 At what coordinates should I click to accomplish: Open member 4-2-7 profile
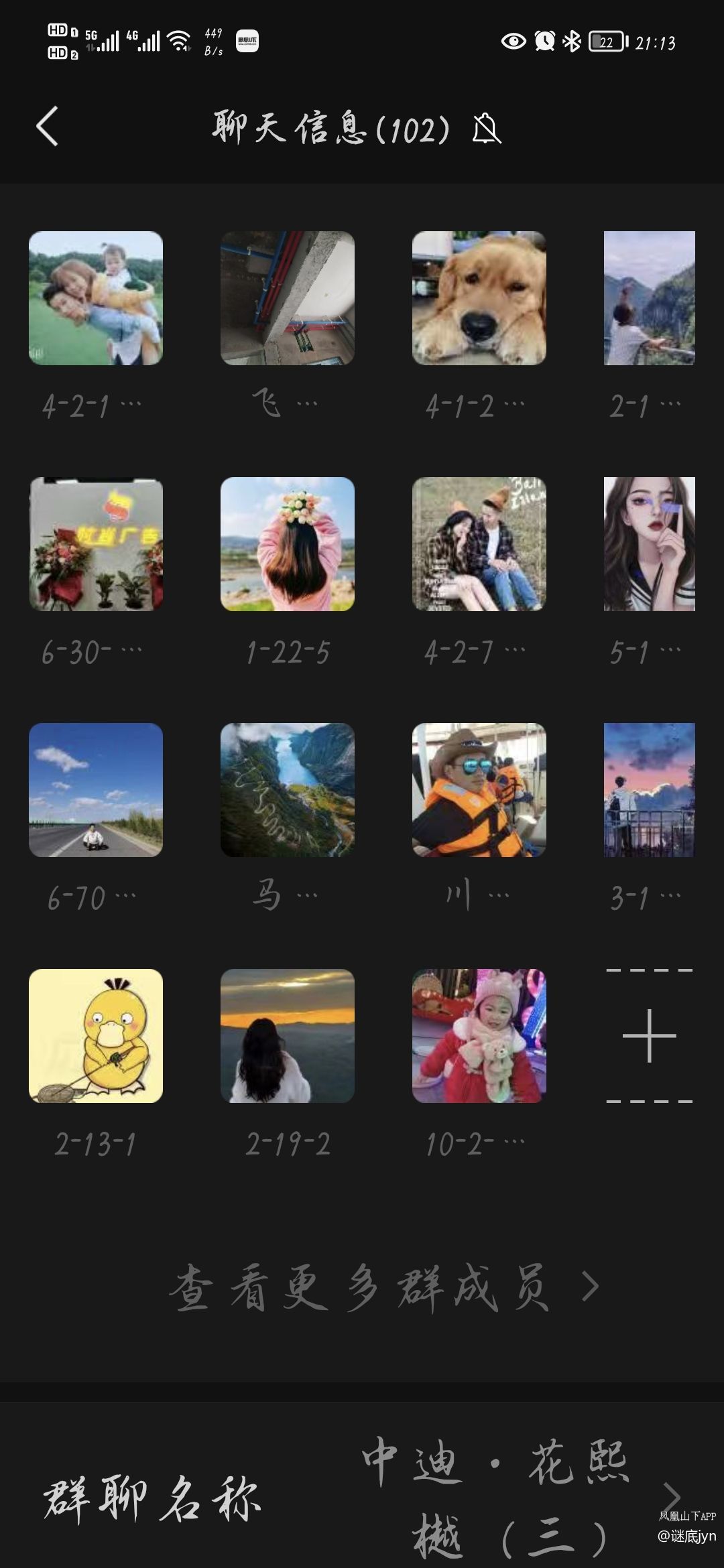pos(479,544)
